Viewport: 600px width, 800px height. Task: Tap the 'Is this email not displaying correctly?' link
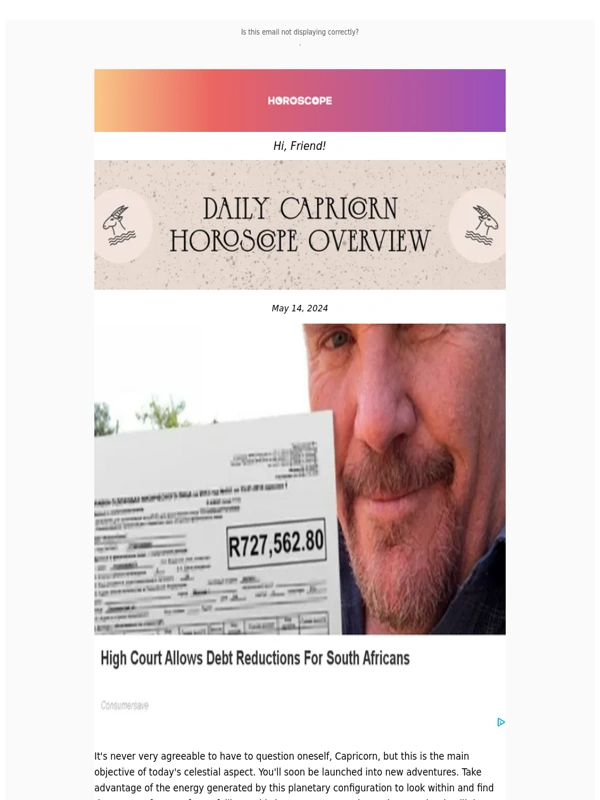pyautogui.click(x=299, y=32)
